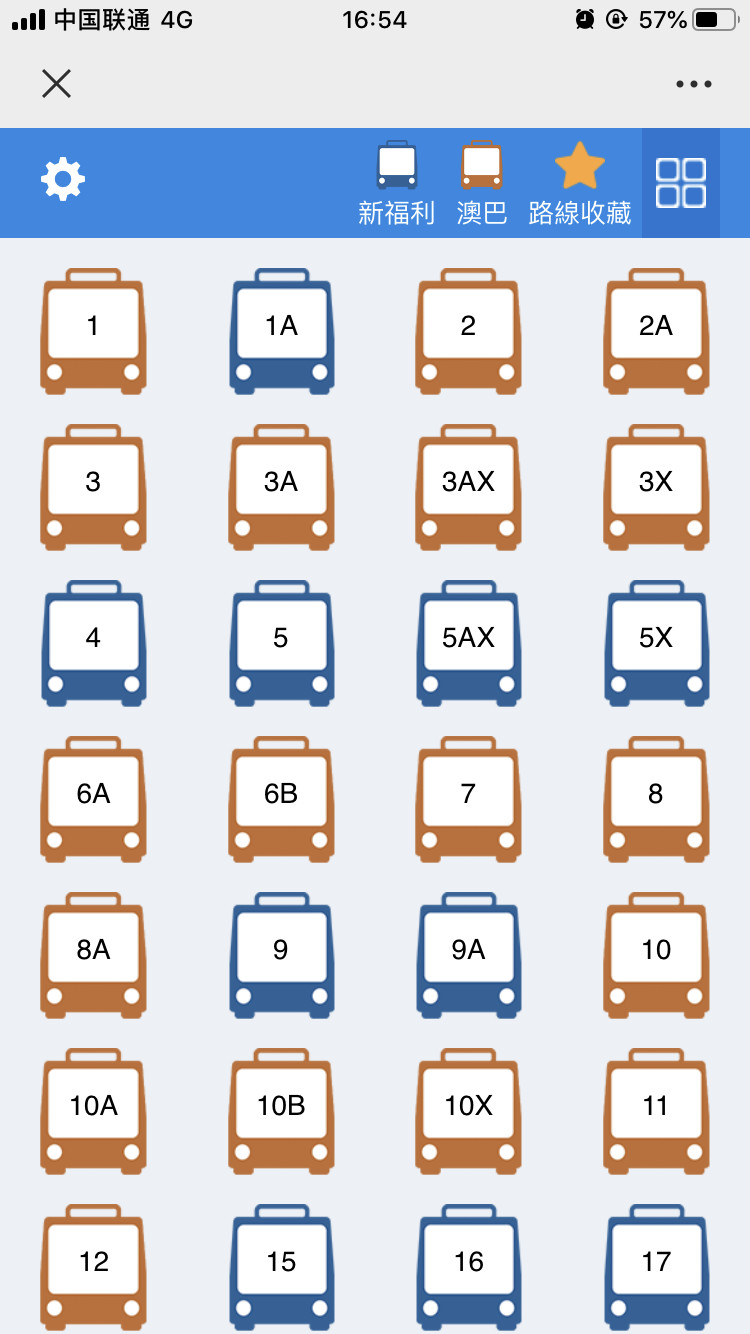The height and width of the screenshot is (1334, 750).
Task: View bus route 16
Action: 468,1267
